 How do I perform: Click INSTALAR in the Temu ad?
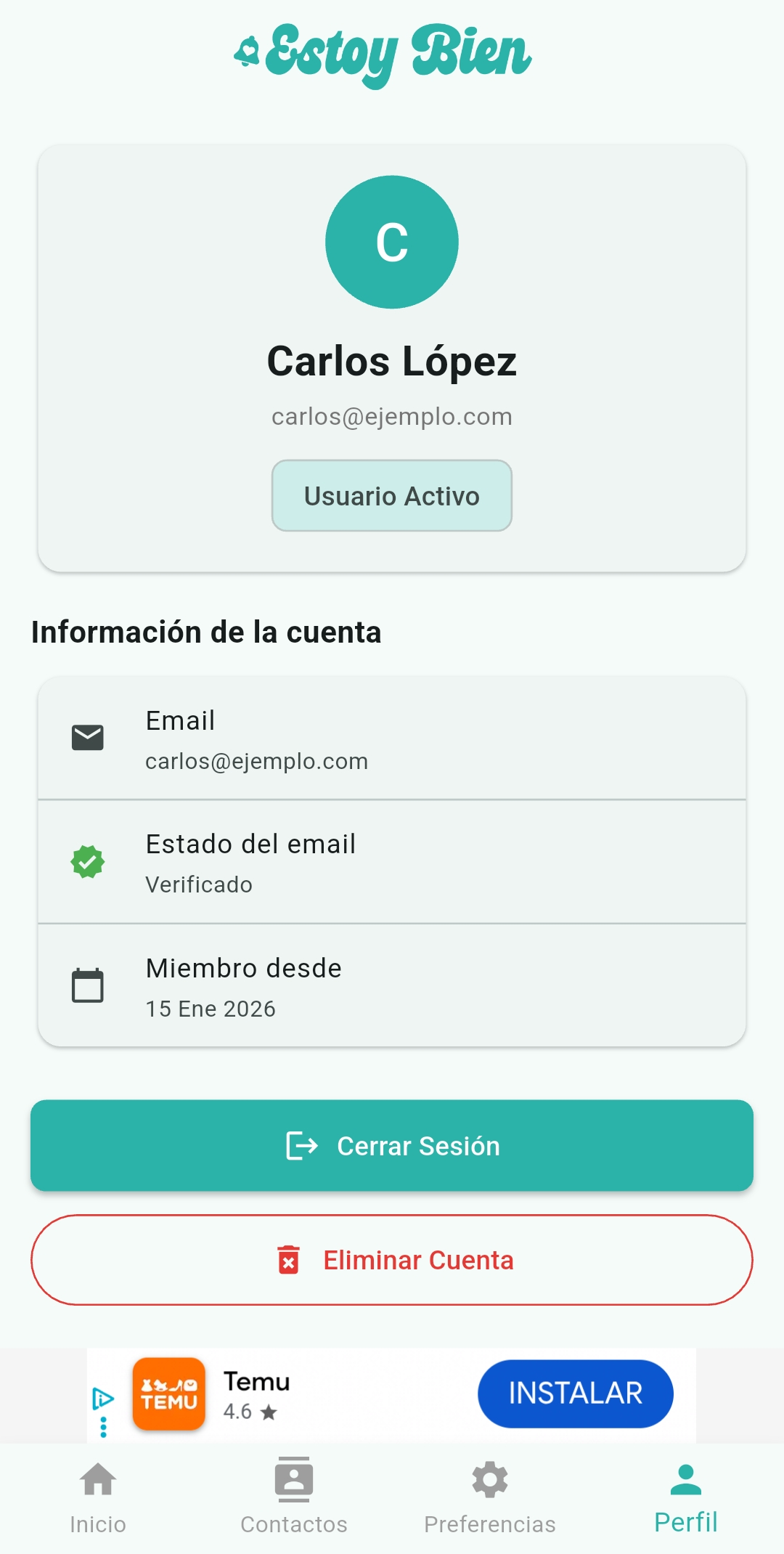tap(576, 1393)
